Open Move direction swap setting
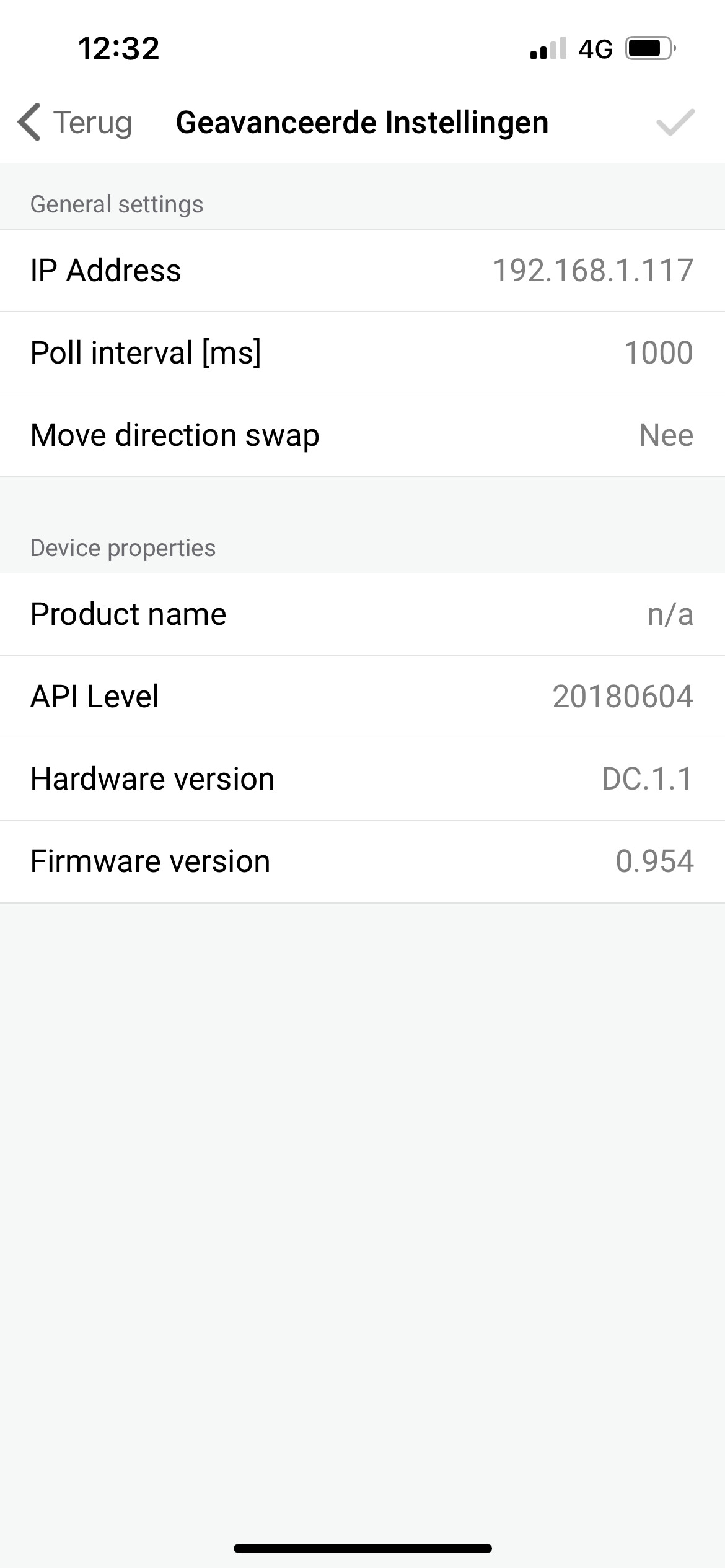The width and height of the screenshot is (725, 1568). click(362, 435)
